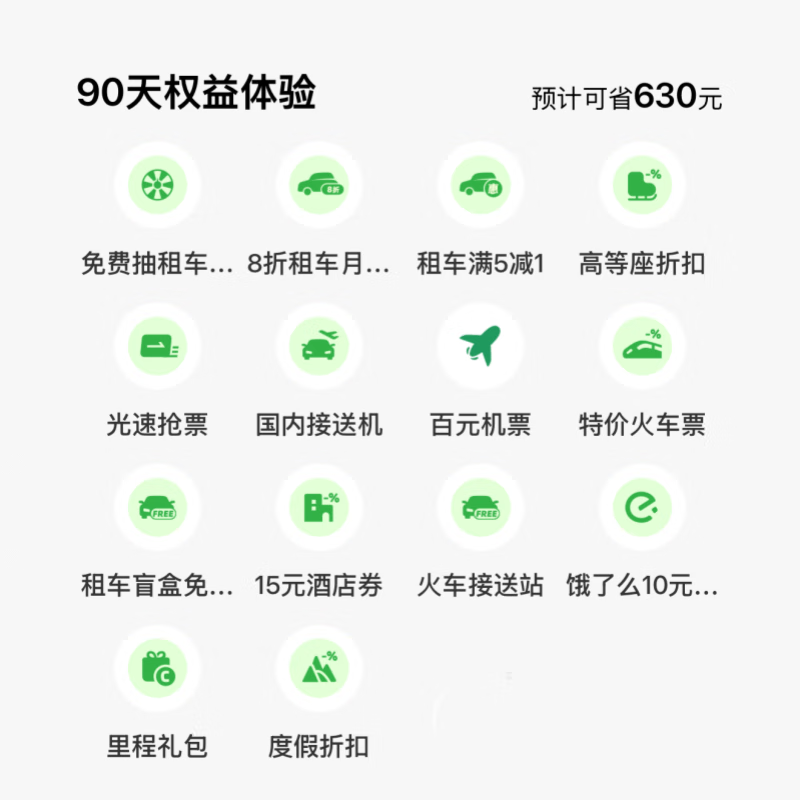Open the 饿了么10元 coupon benefit
800x800 pixels.
[x=642, y=507]
